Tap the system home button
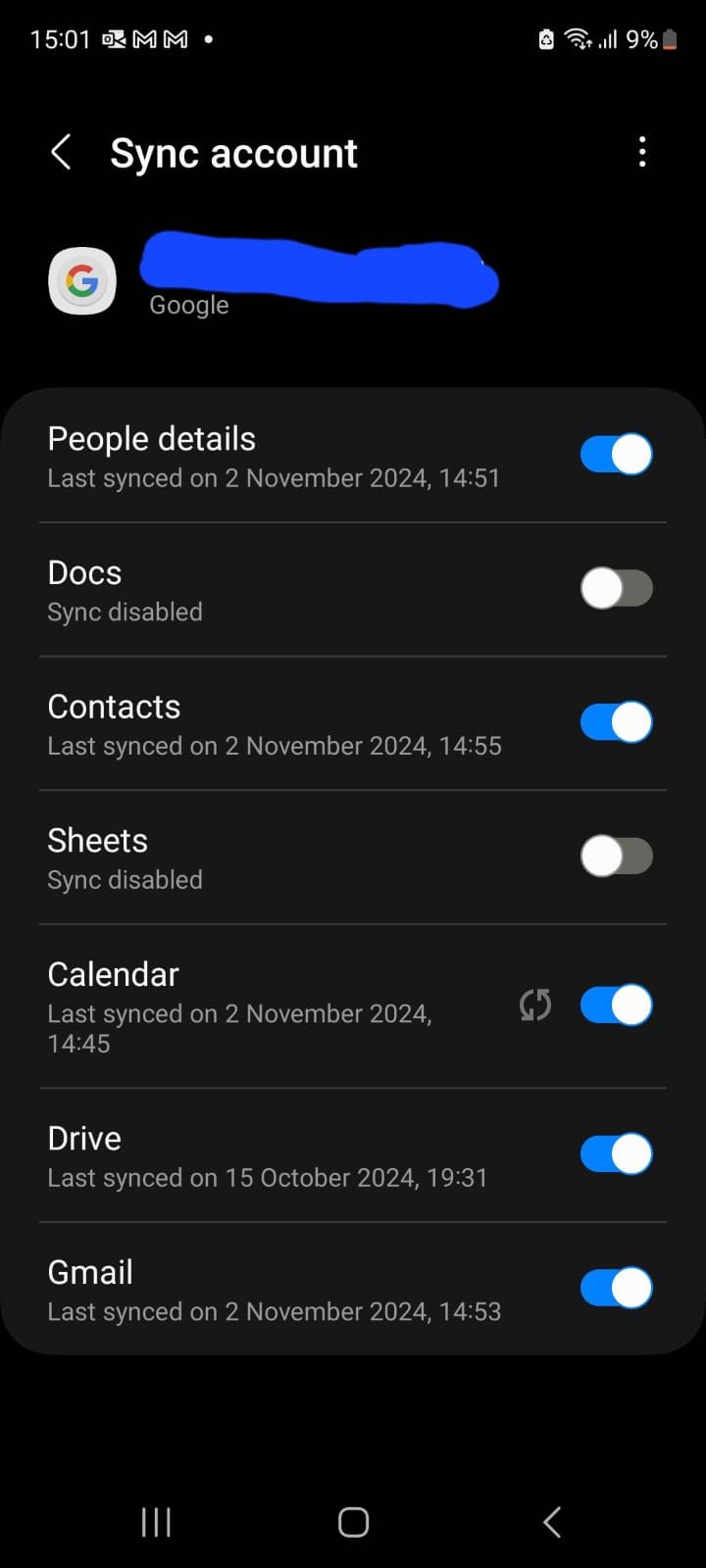The height and width of the screenshot is (1568, 706). (x=353, y=1522)
